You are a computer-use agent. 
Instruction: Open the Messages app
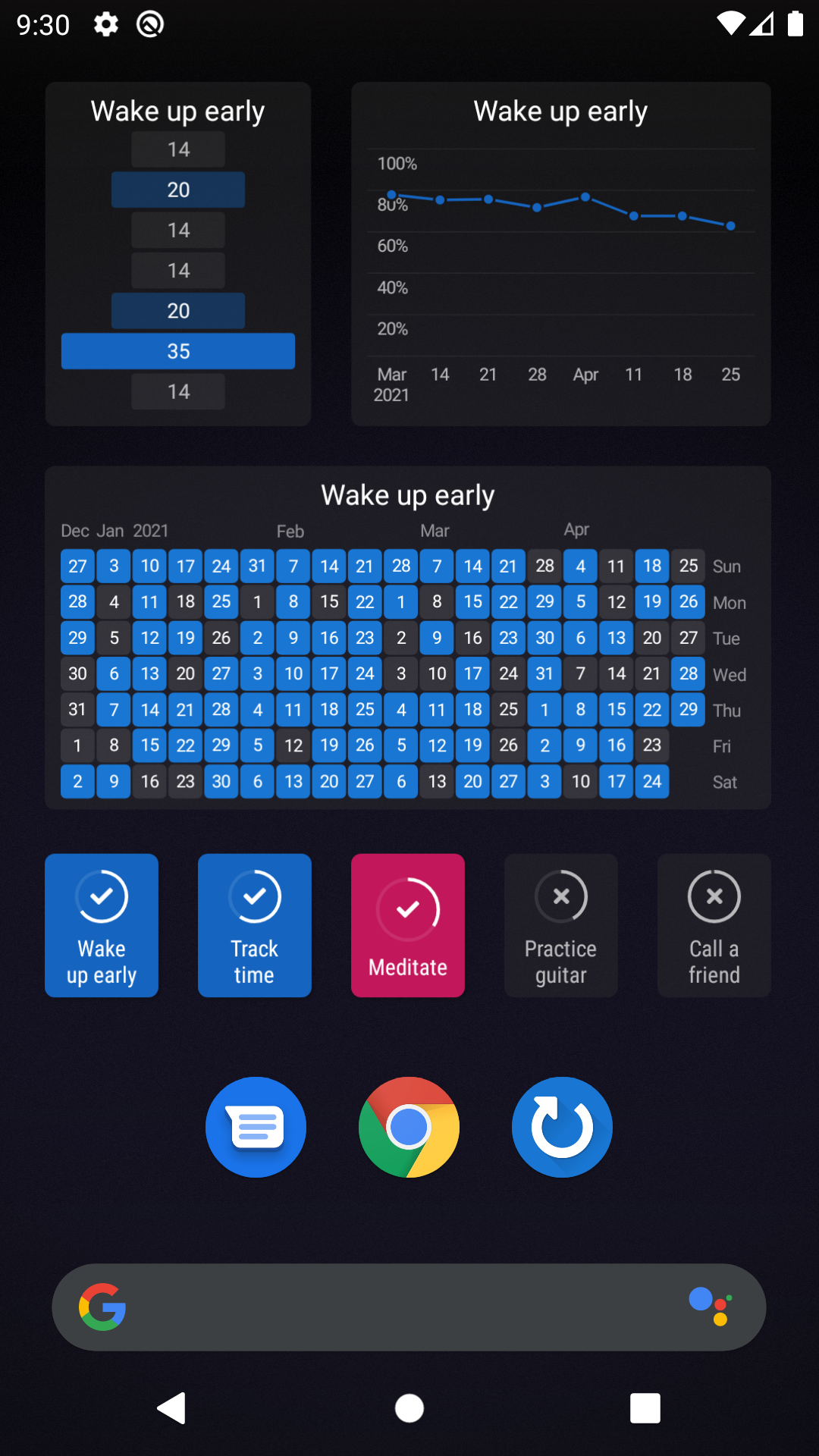point(256,1128)
